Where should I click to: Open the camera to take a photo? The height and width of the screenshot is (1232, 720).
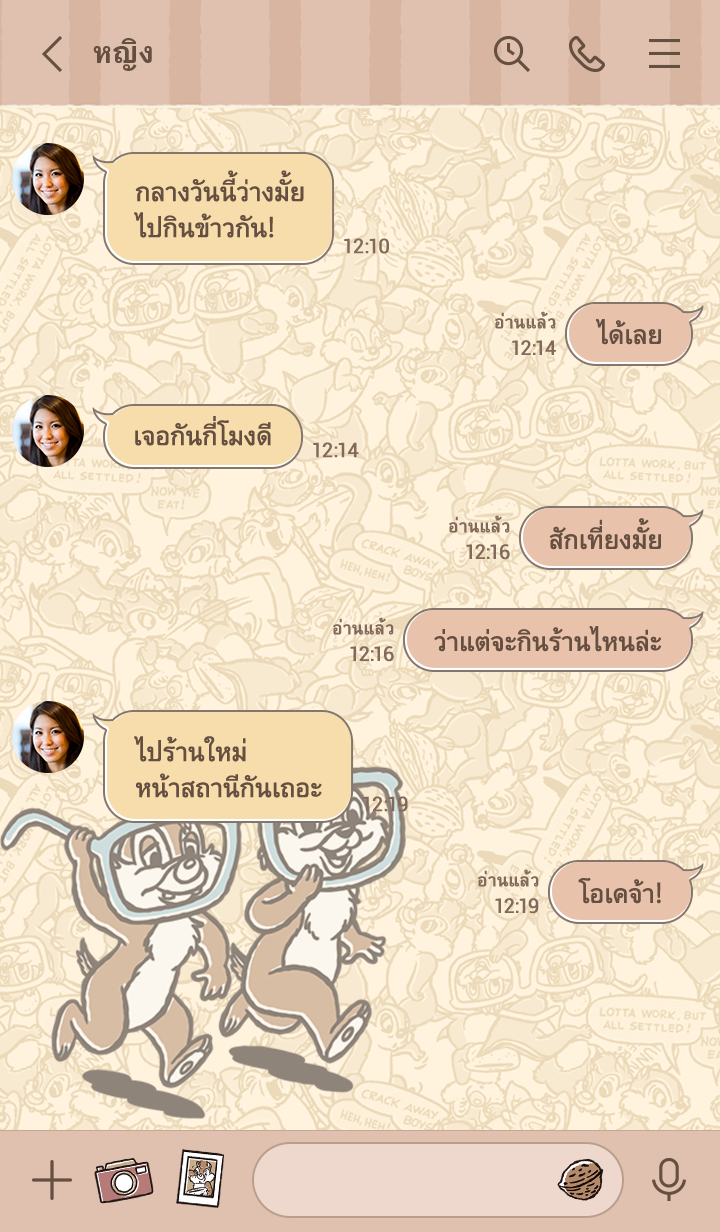point(123,1180)
